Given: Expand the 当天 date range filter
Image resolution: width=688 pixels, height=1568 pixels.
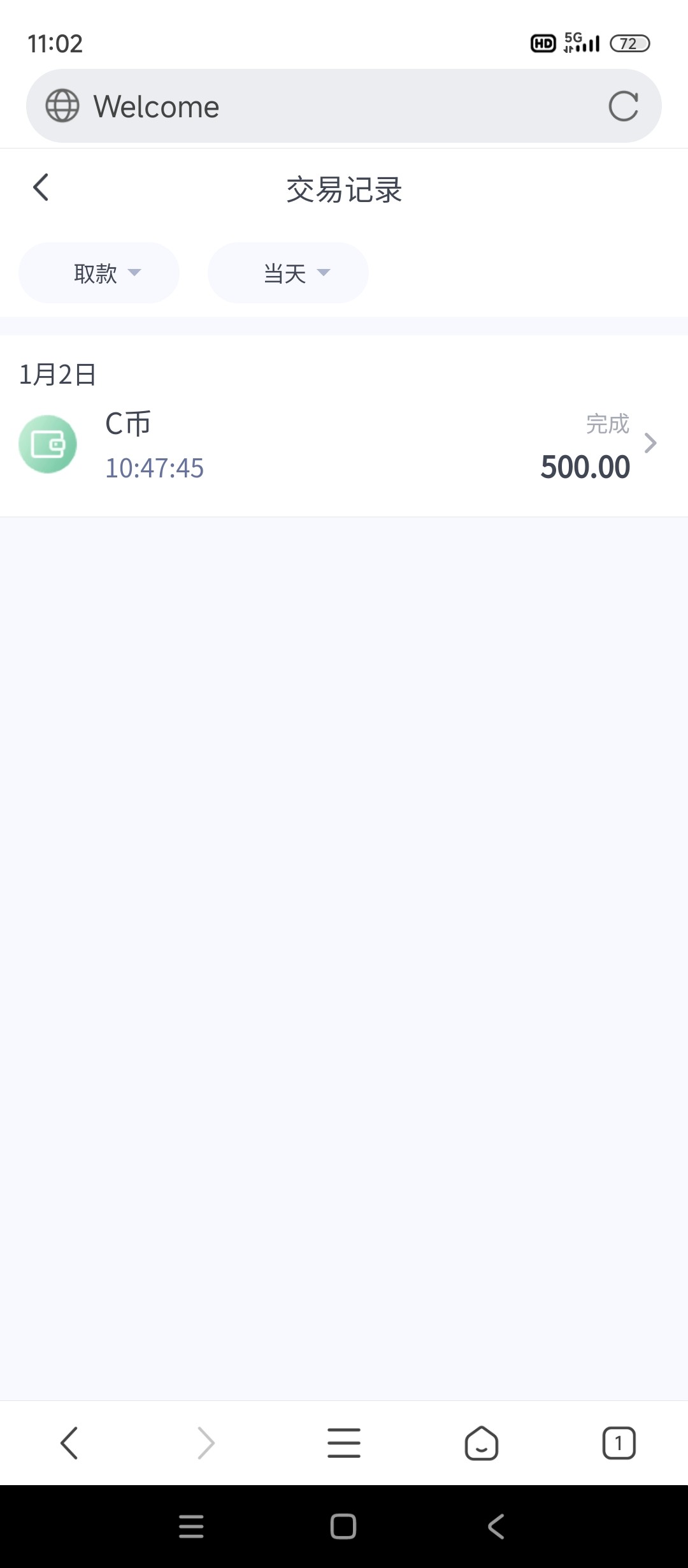Looking at the screenshot, I should 288,273.
